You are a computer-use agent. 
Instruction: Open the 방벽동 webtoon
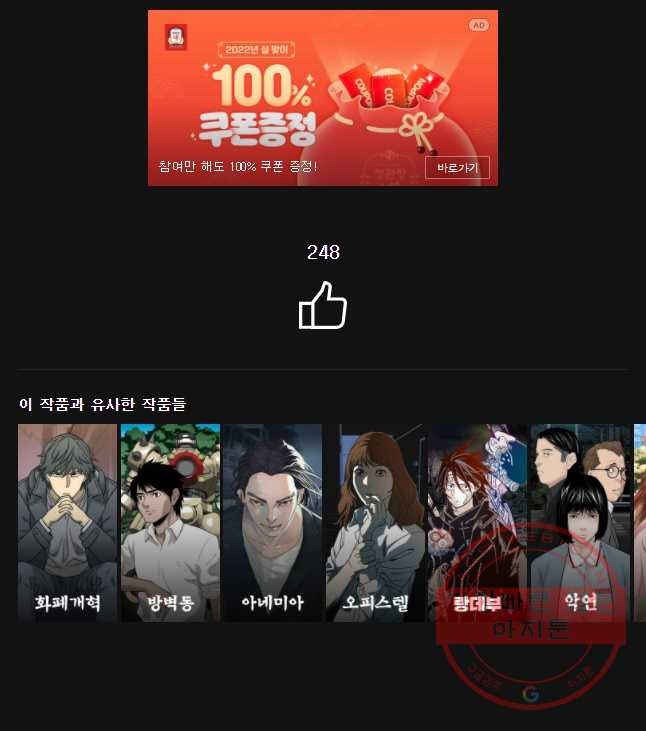(170, 522)
